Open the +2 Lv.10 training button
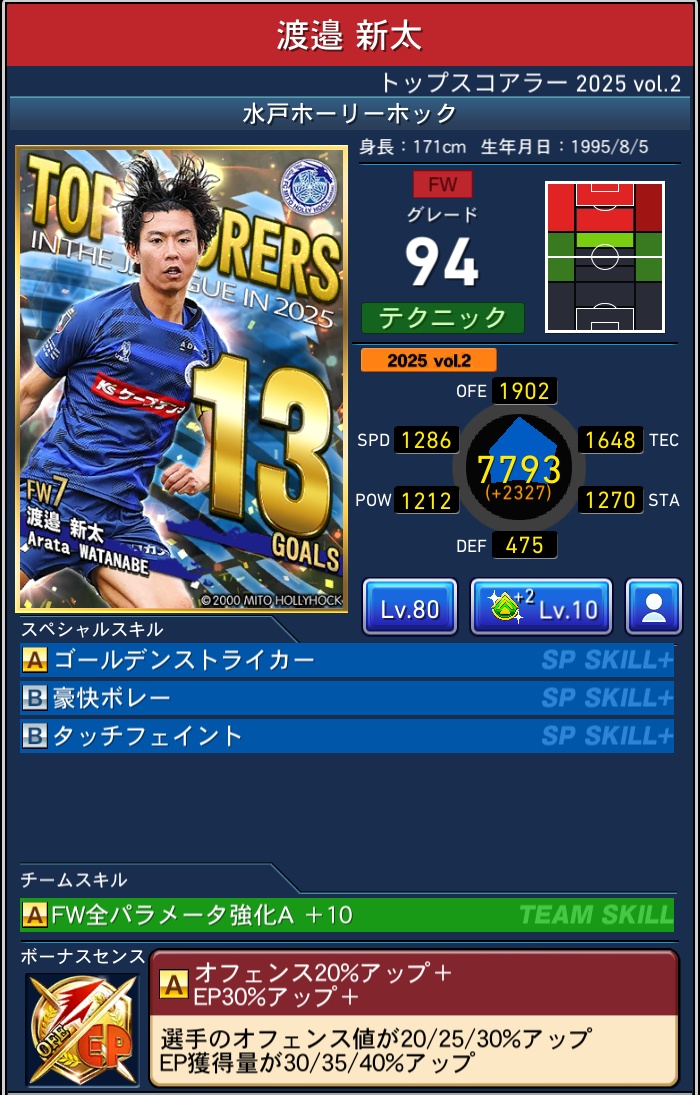The image size is (700, 1095). pos(541,607)
